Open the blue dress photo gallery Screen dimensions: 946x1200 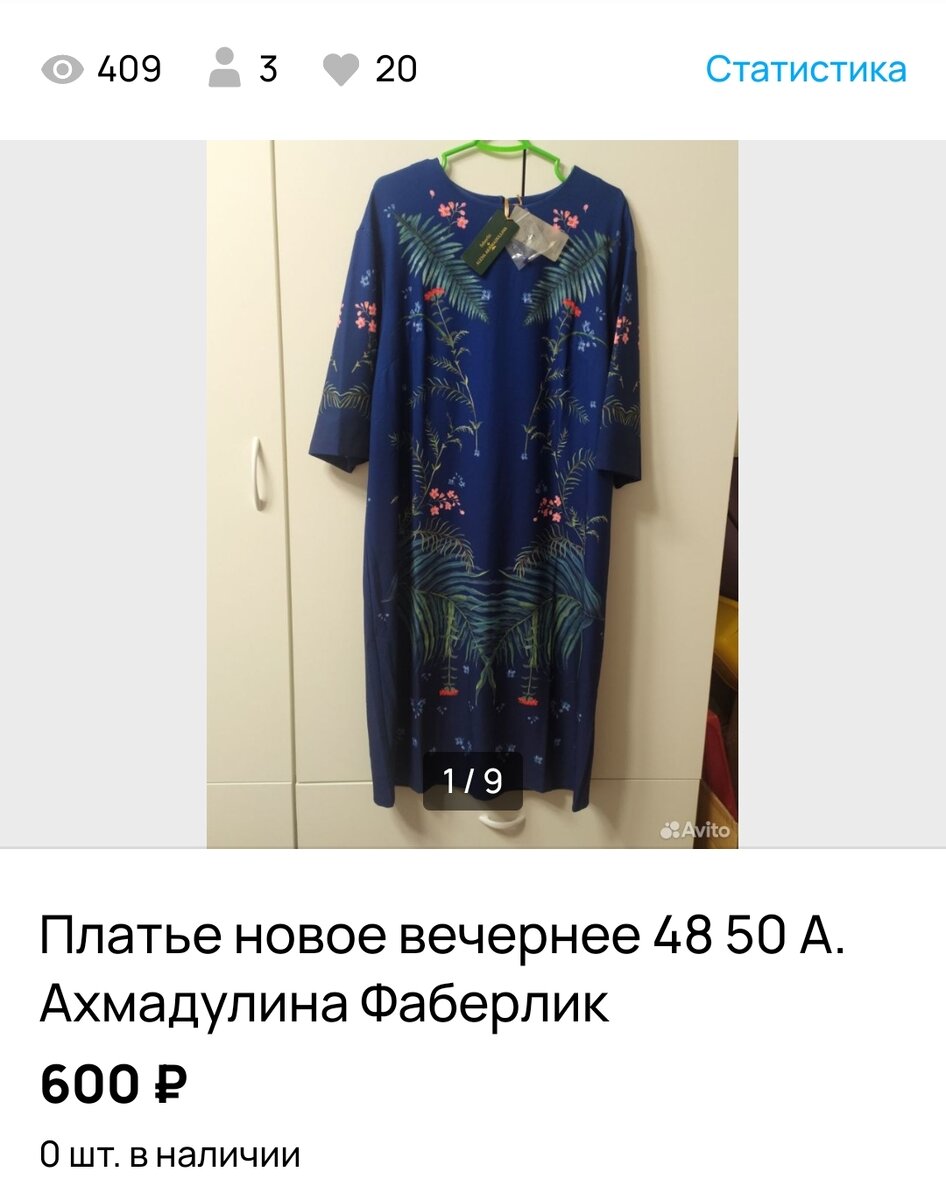coord(472,494)
